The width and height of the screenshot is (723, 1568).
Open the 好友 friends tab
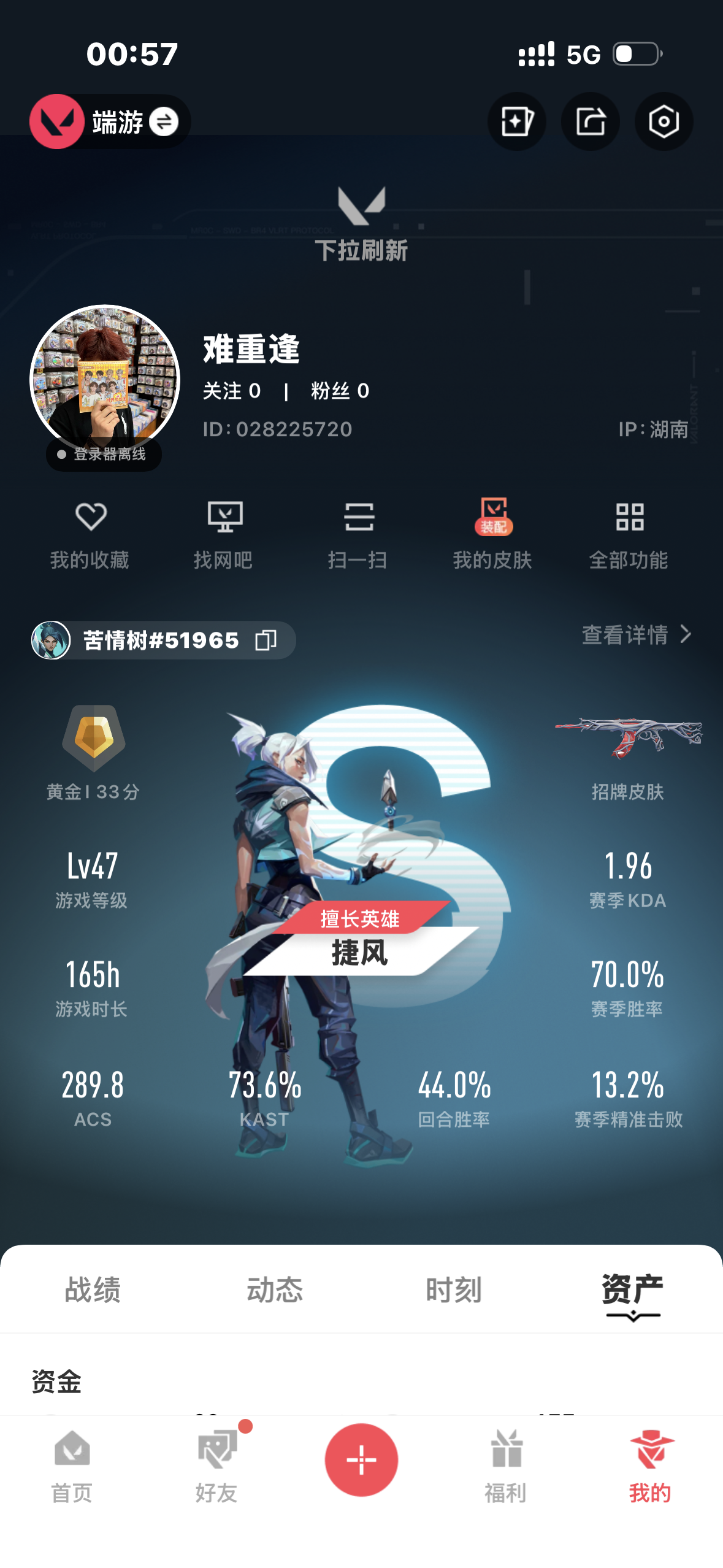tap(216, 1466)
